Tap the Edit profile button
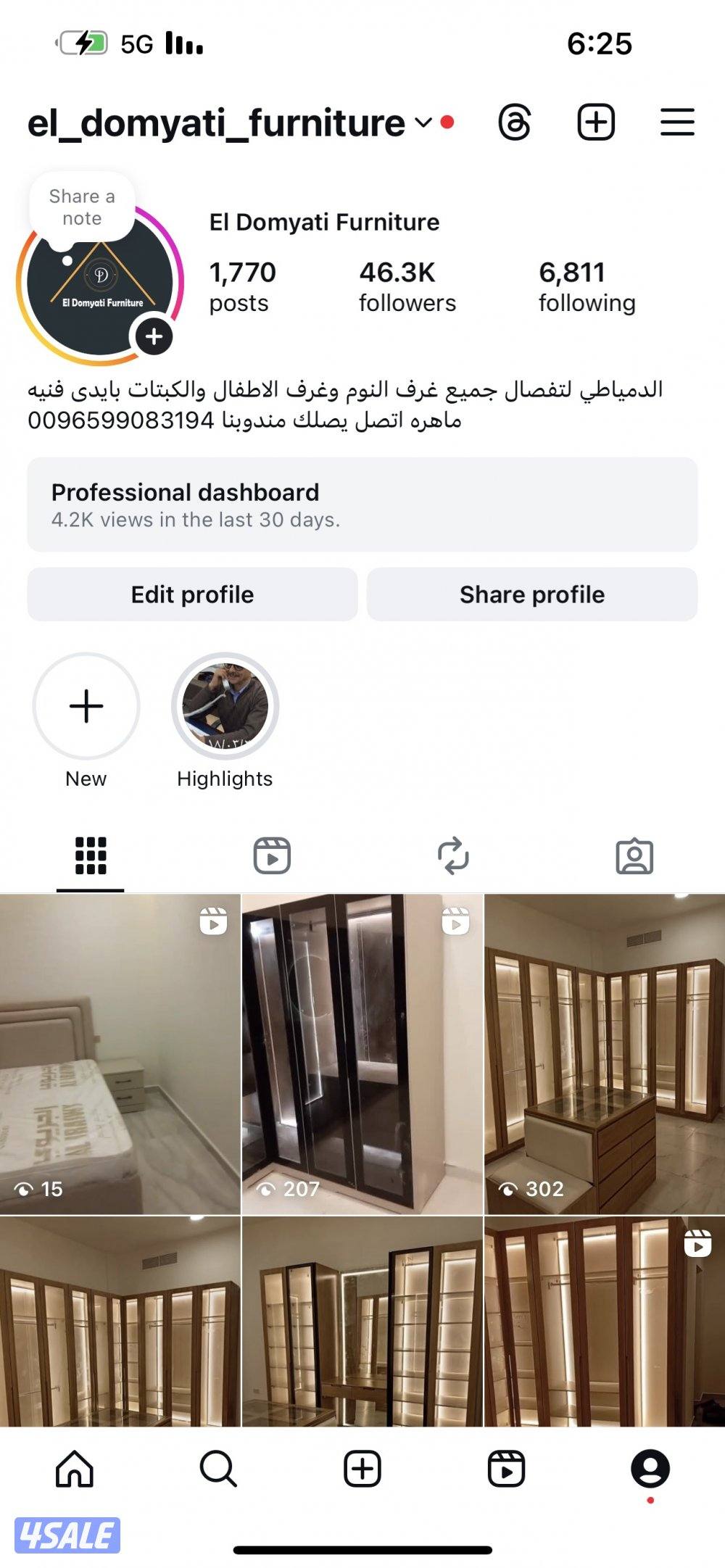Screen dimensions: 725x1568 pyautogui.click(x=192, y=594)
